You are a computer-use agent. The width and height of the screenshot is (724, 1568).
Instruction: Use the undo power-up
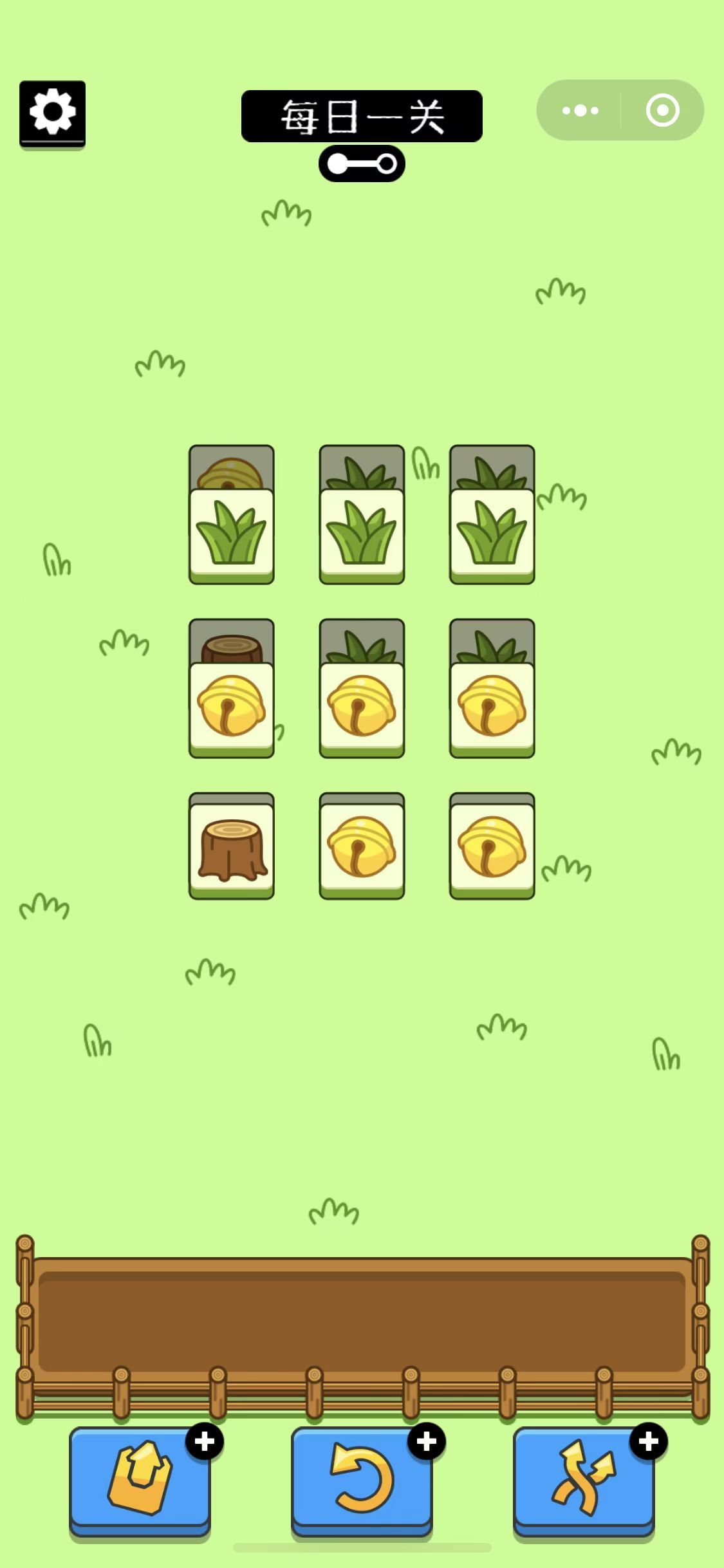pyautogui.click(x=362, y=1479)
